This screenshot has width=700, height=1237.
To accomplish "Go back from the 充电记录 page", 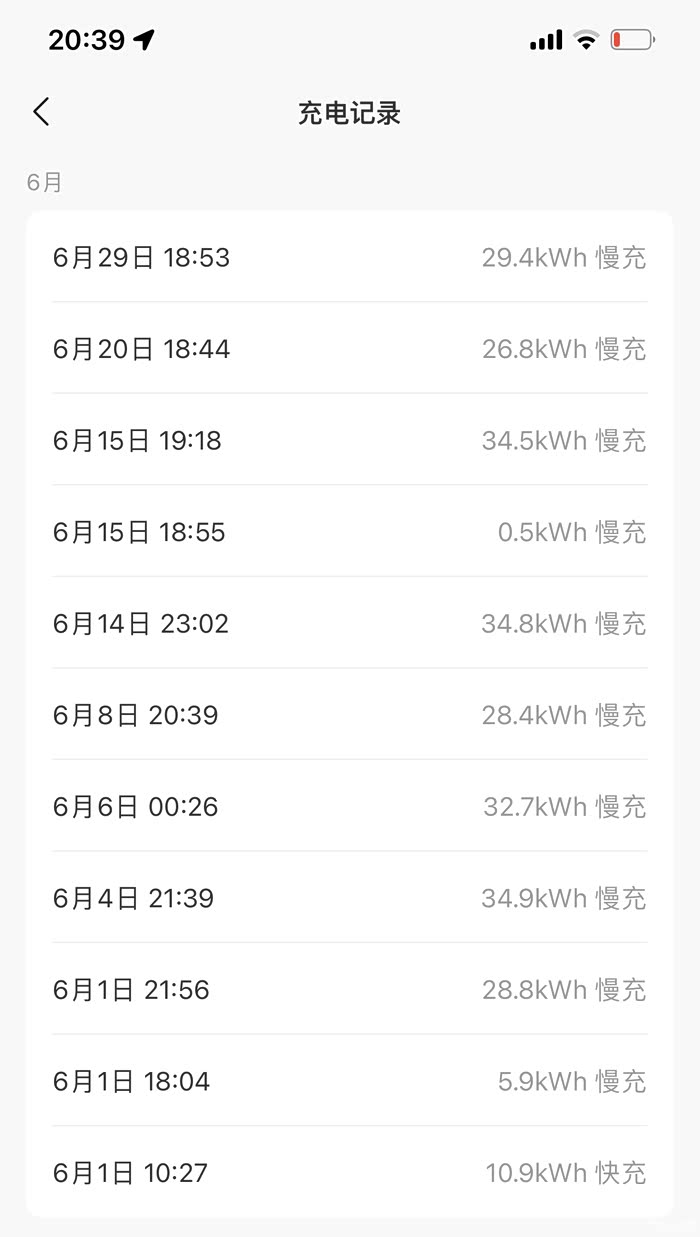I will 41,112.
